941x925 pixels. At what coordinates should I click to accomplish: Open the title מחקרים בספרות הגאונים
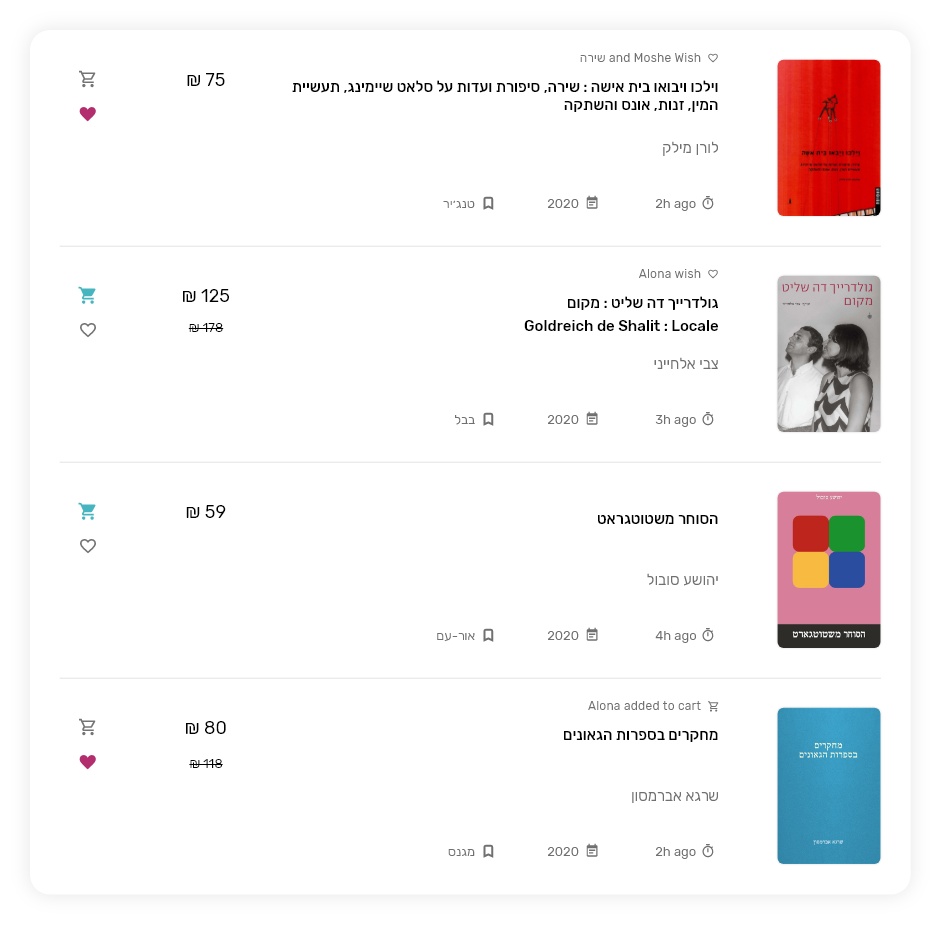tap(640, 735)
